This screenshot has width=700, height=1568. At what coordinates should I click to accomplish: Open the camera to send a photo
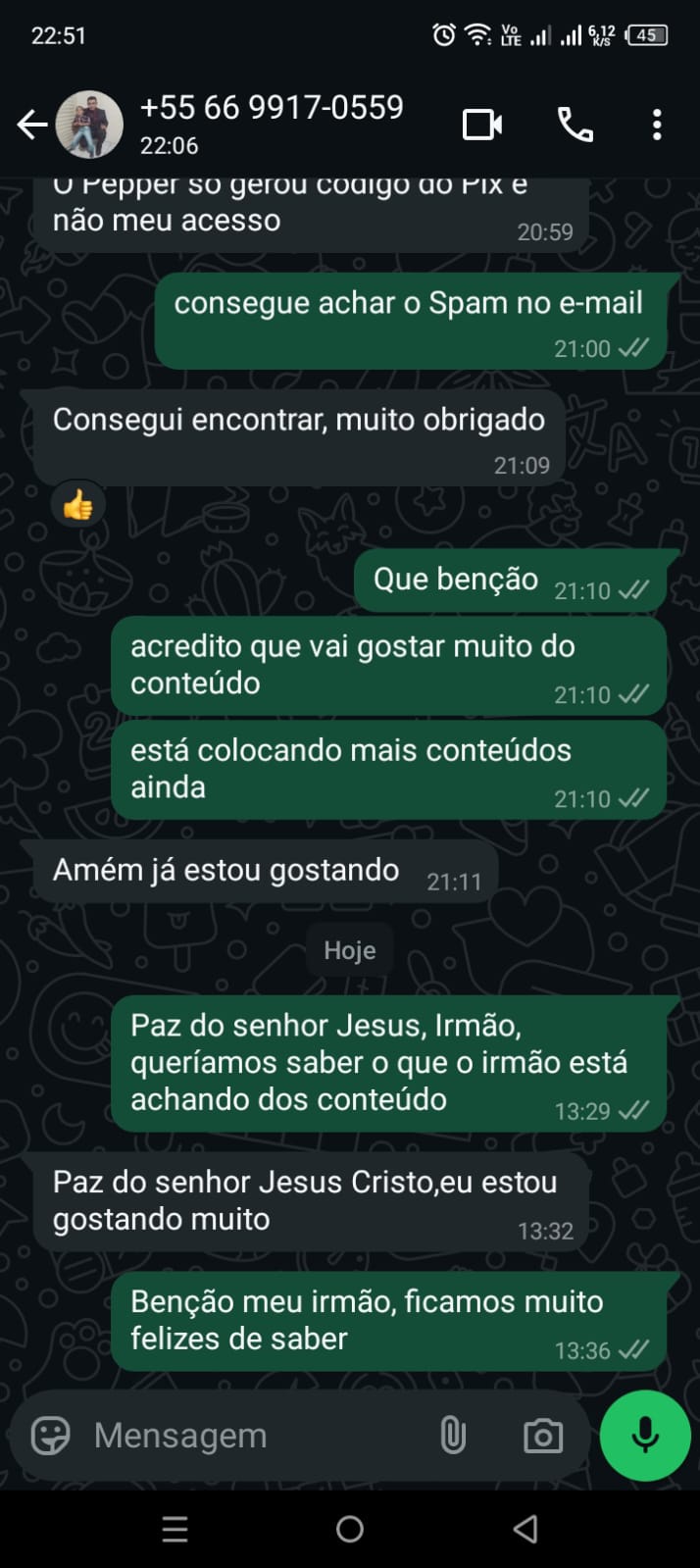coord(543,1436)
